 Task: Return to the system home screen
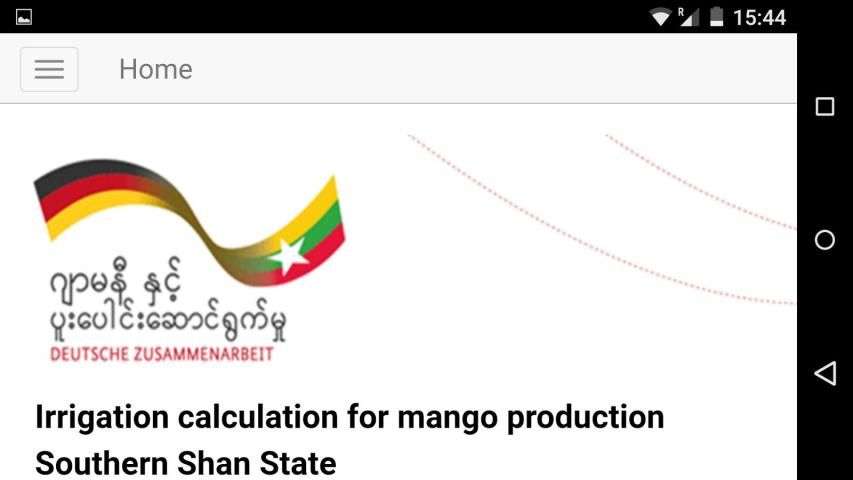pos(825,240)
